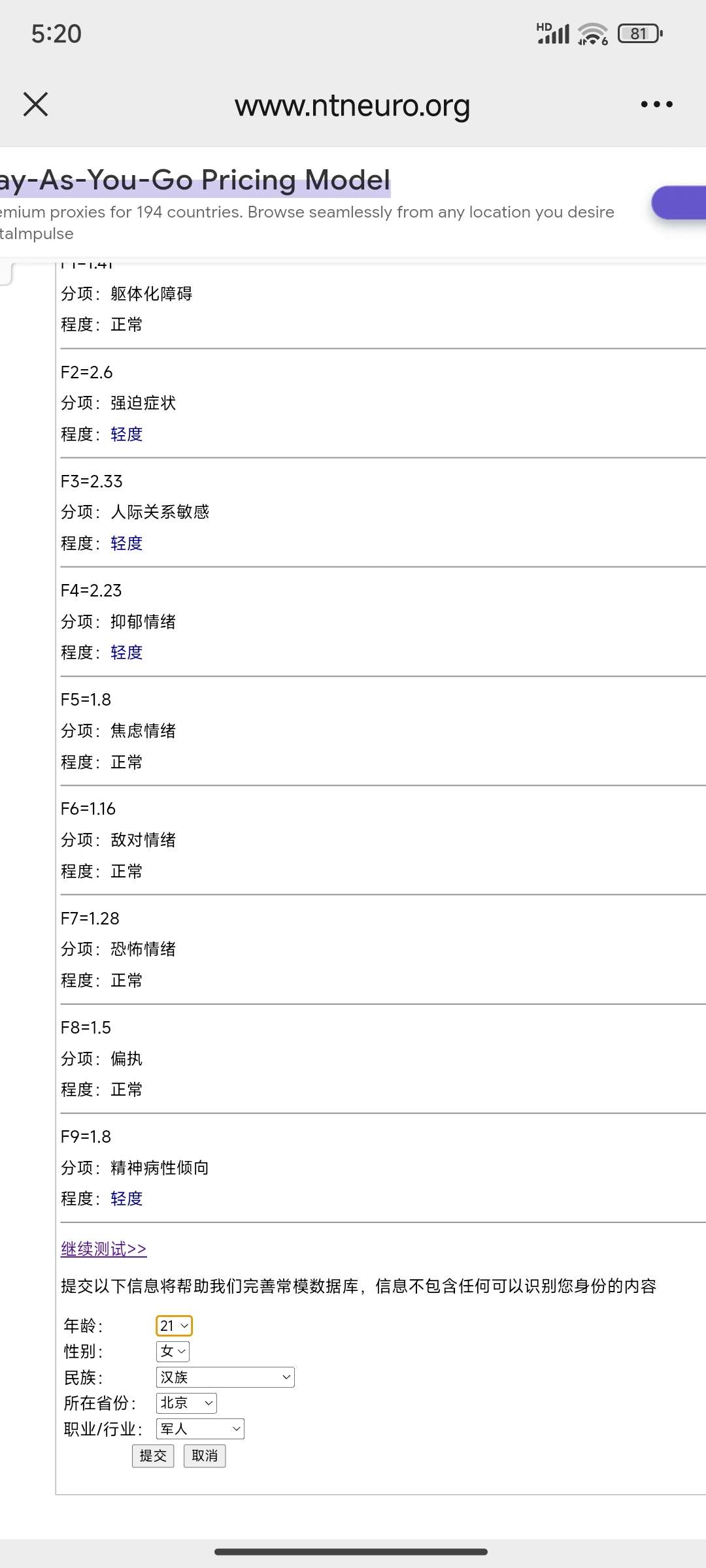
Task: Submit the form with 提交
Action: pyautogui.click(x=153, y=1456)
